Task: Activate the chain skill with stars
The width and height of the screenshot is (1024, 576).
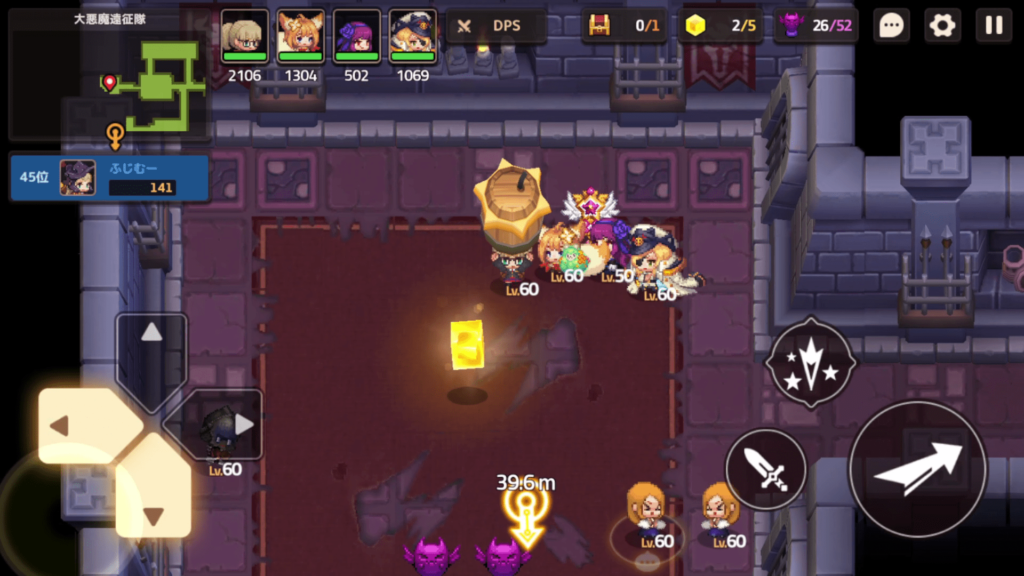Action: tap(810, 362)
